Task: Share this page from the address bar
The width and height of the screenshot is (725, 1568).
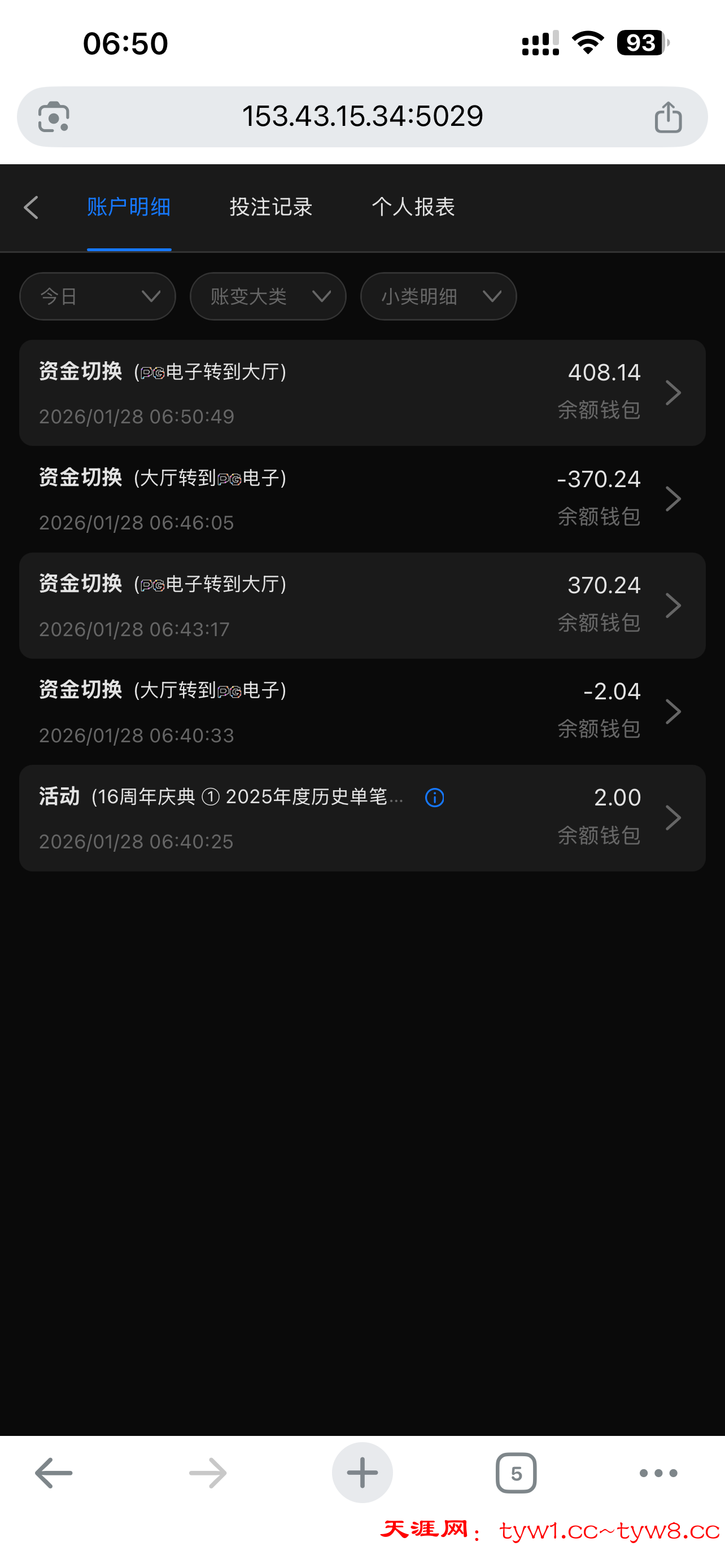Action: (x=668, y=116)
